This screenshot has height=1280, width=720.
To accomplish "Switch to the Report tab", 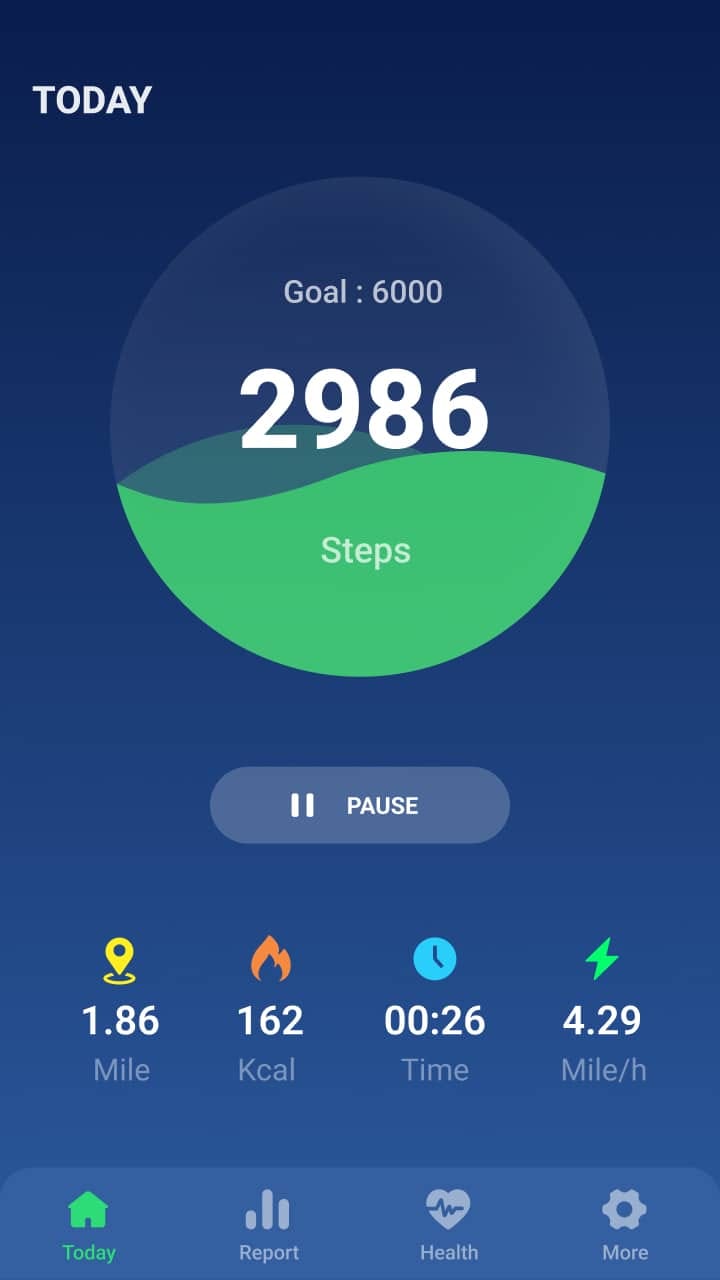I will (268, 1225).
